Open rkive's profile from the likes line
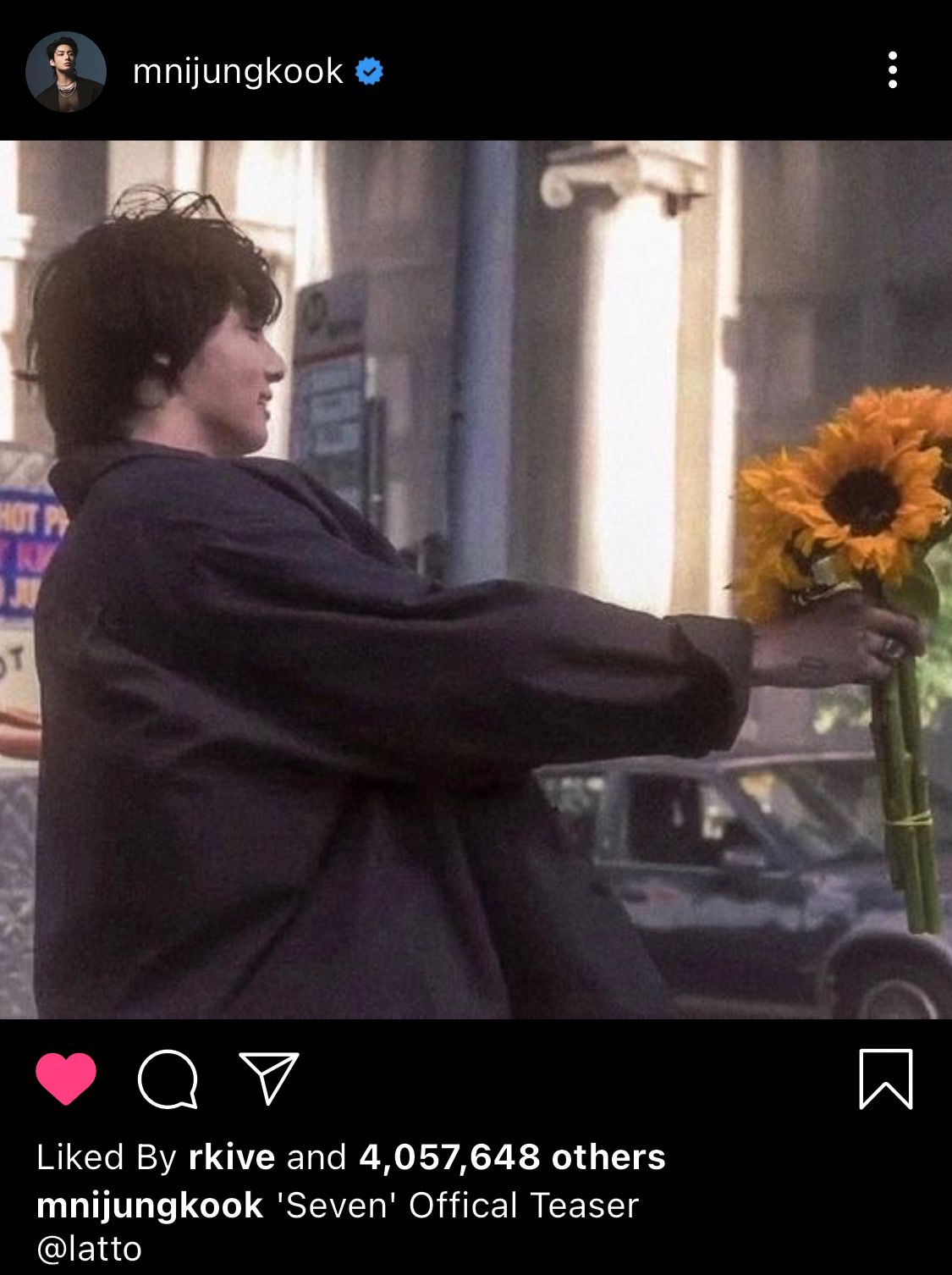This screenshot has height=1275, width=952. click(x=231, y=1156)
